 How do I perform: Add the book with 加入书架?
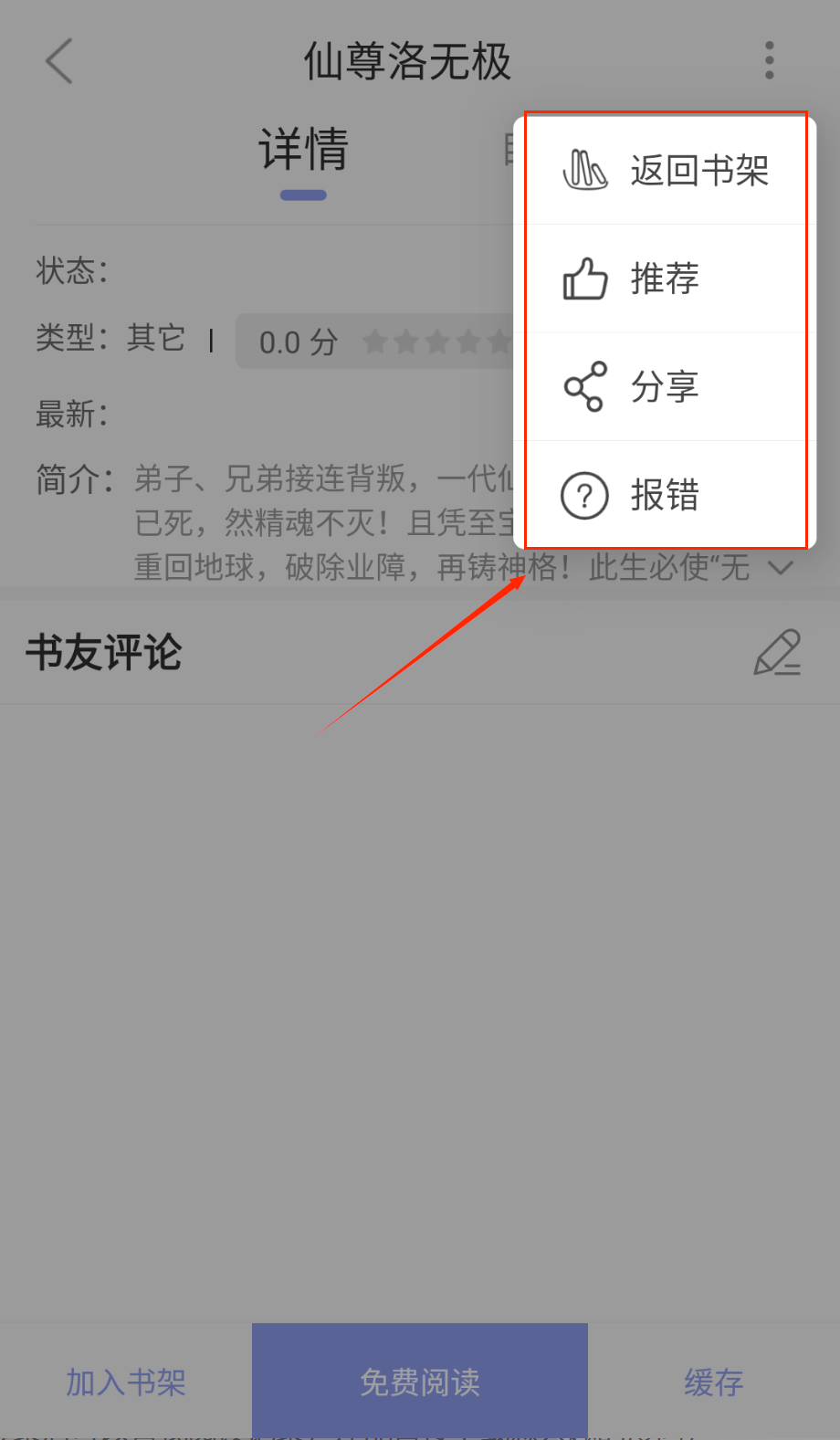(126, 1382)
